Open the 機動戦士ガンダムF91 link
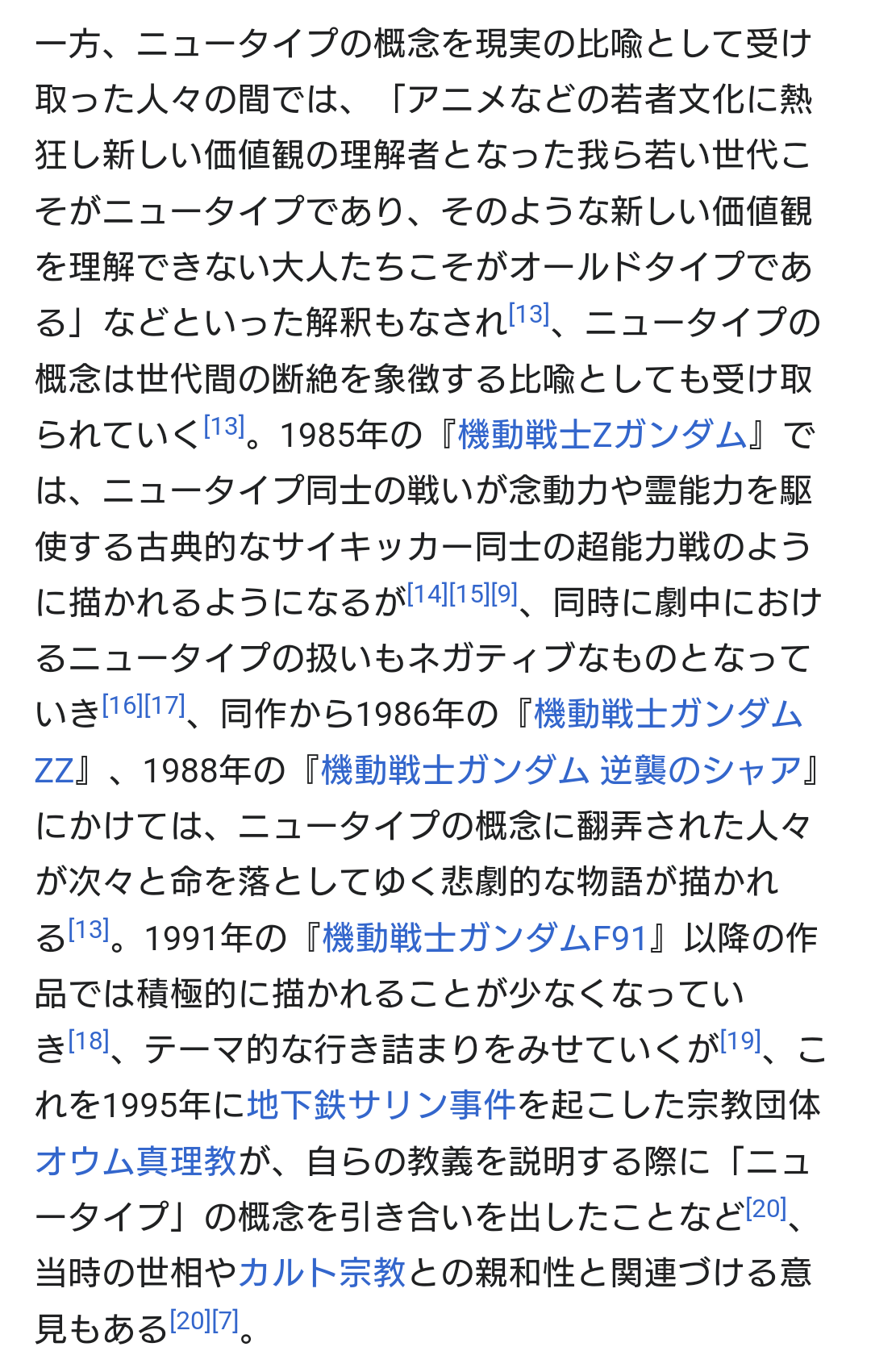Screen dimensions: 871x1372 484,939
